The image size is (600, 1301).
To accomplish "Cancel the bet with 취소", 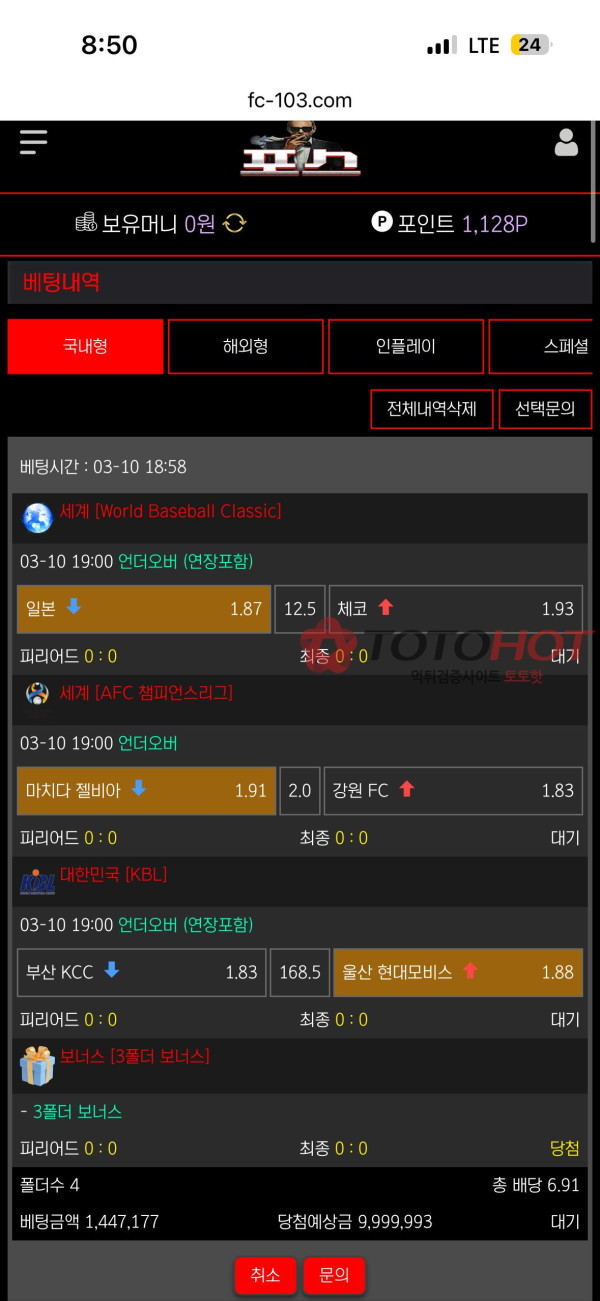I will (x=265, y=1275).
